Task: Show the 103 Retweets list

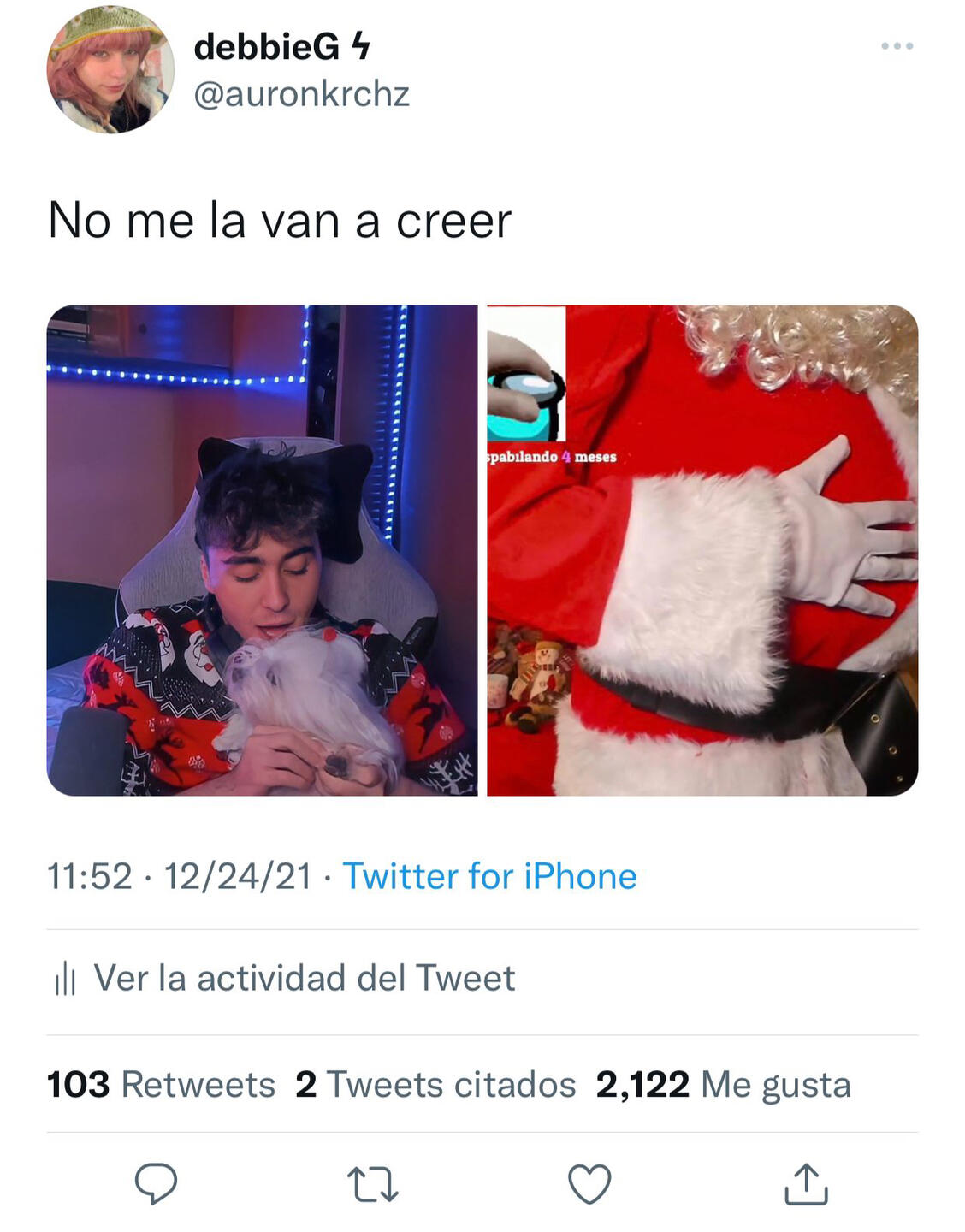Action: tap(161, 1085)
